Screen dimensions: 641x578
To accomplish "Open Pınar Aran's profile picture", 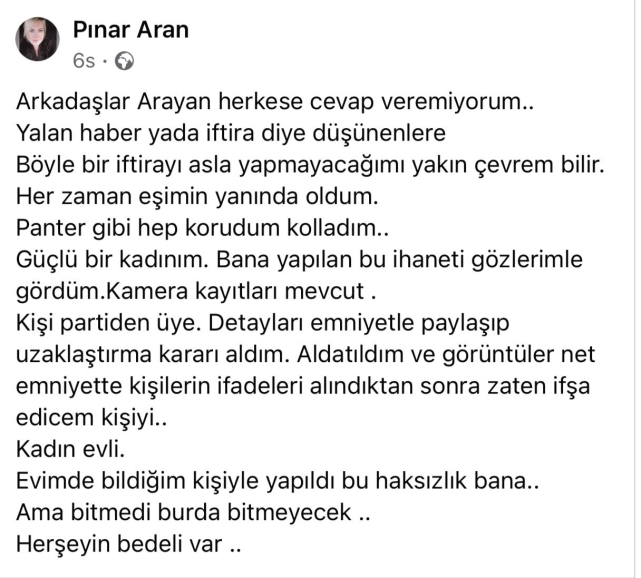I will coord(37,40).
